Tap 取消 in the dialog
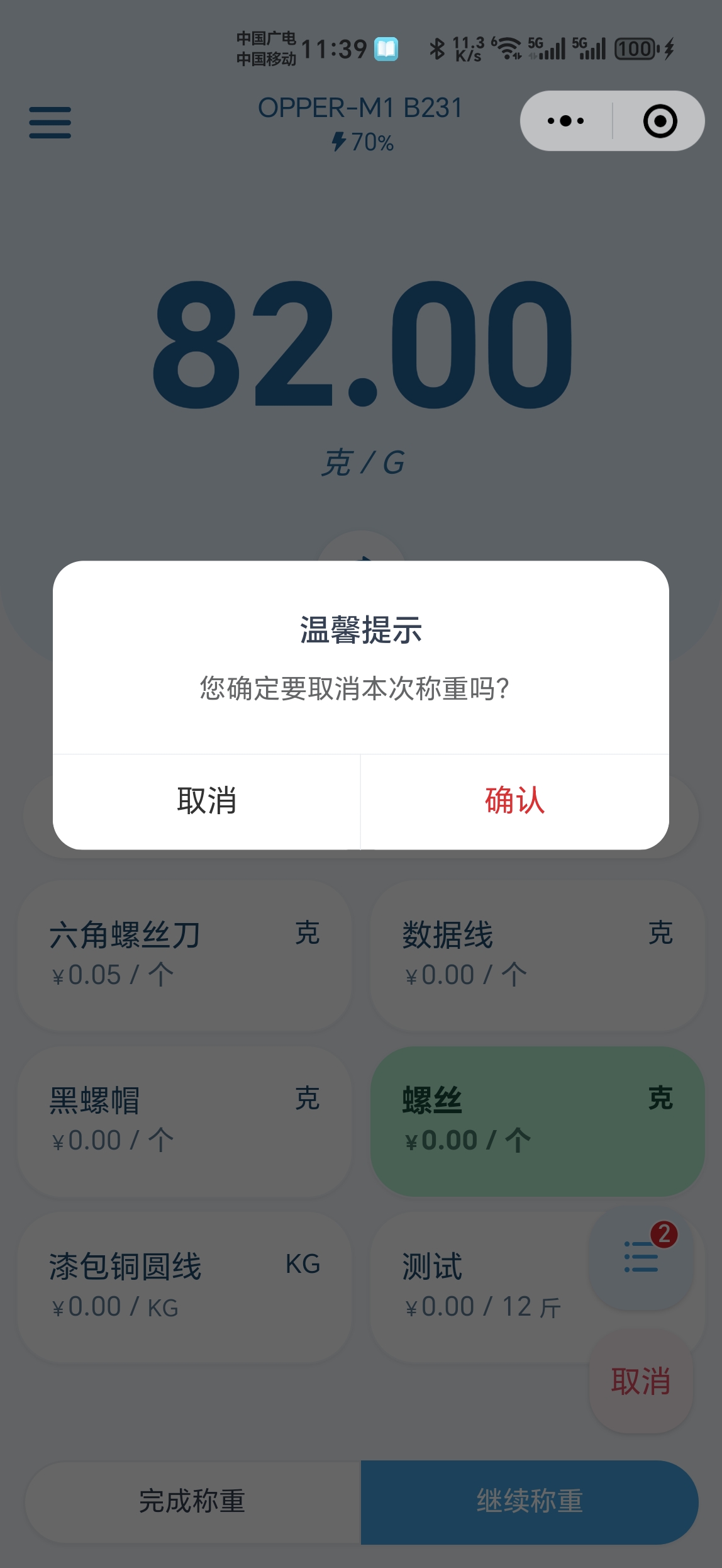 point(206,801)
